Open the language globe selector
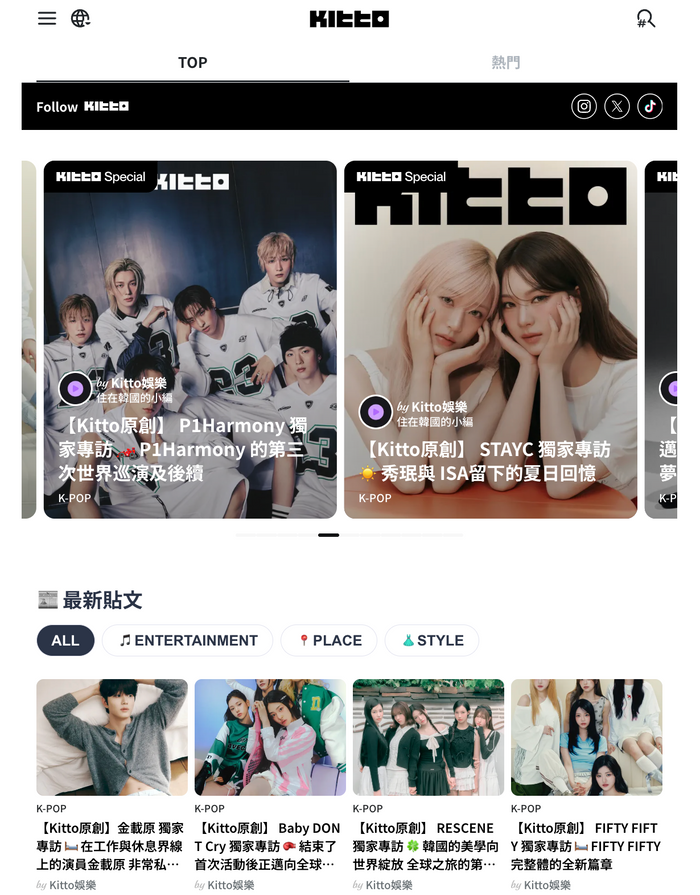 81,18
